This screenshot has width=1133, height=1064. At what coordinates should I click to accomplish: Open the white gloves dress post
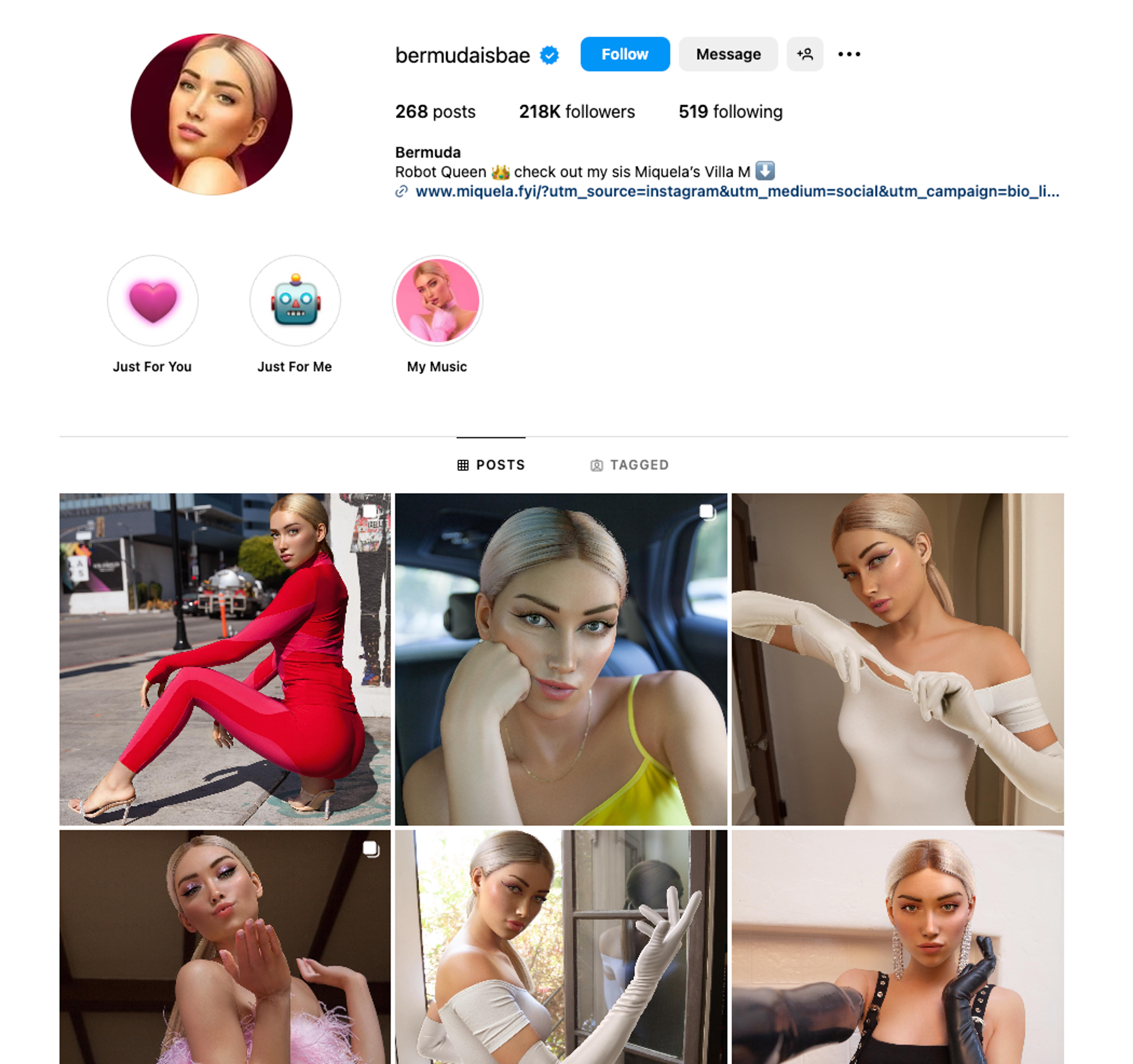[897, 659]
